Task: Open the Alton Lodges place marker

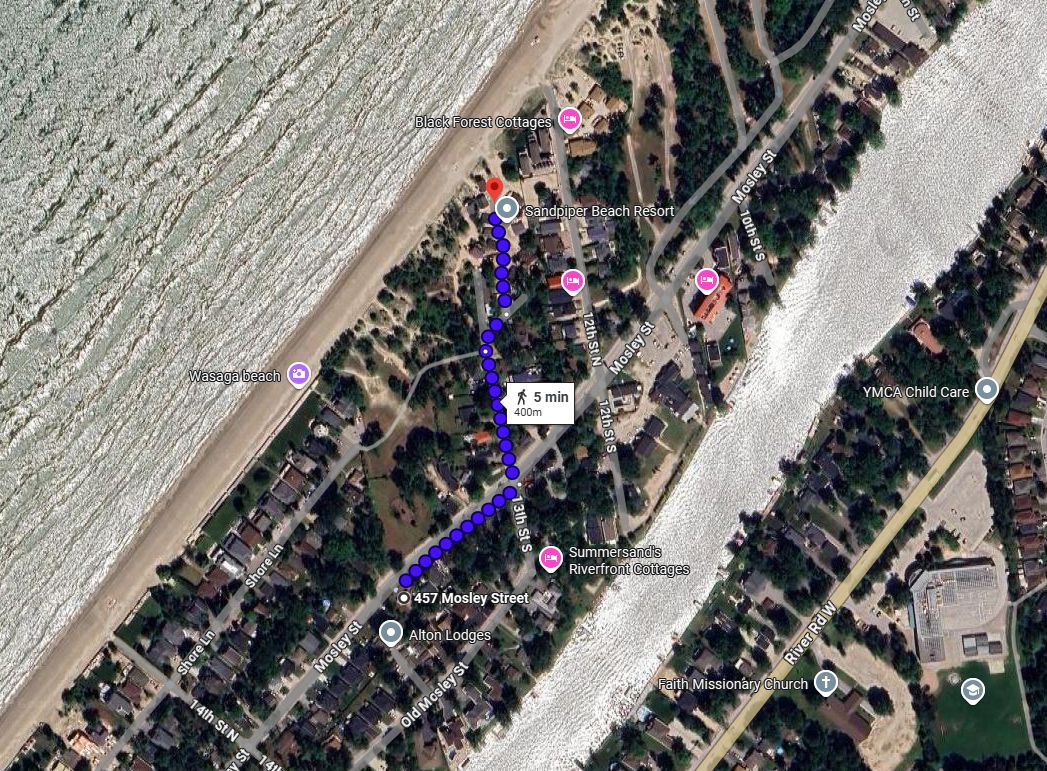Action: (x=392, y=633)
